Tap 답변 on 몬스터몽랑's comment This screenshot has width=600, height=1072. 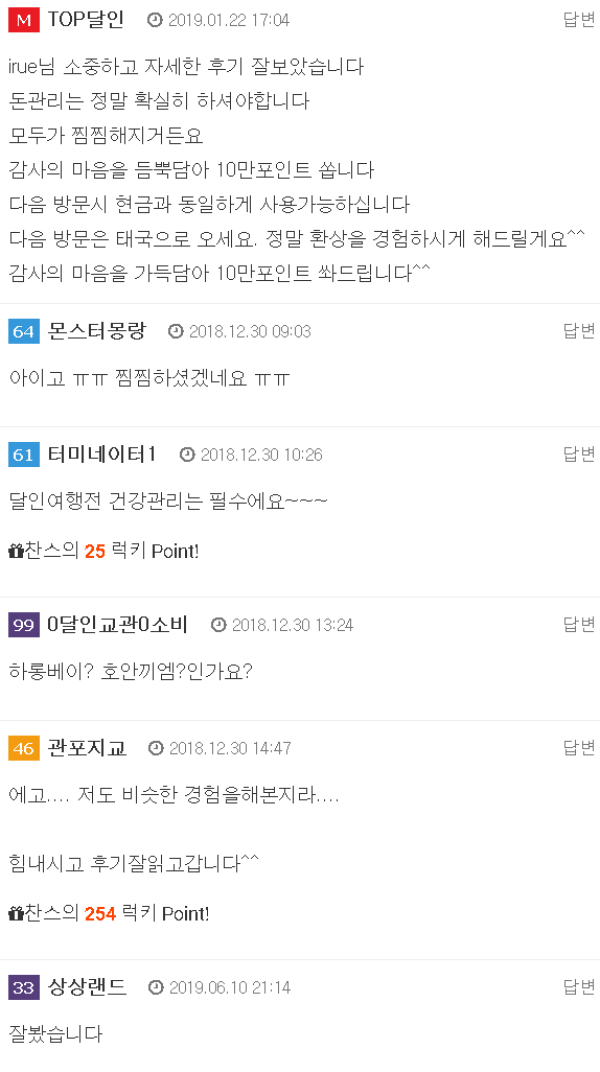click(x=579, y=331)
